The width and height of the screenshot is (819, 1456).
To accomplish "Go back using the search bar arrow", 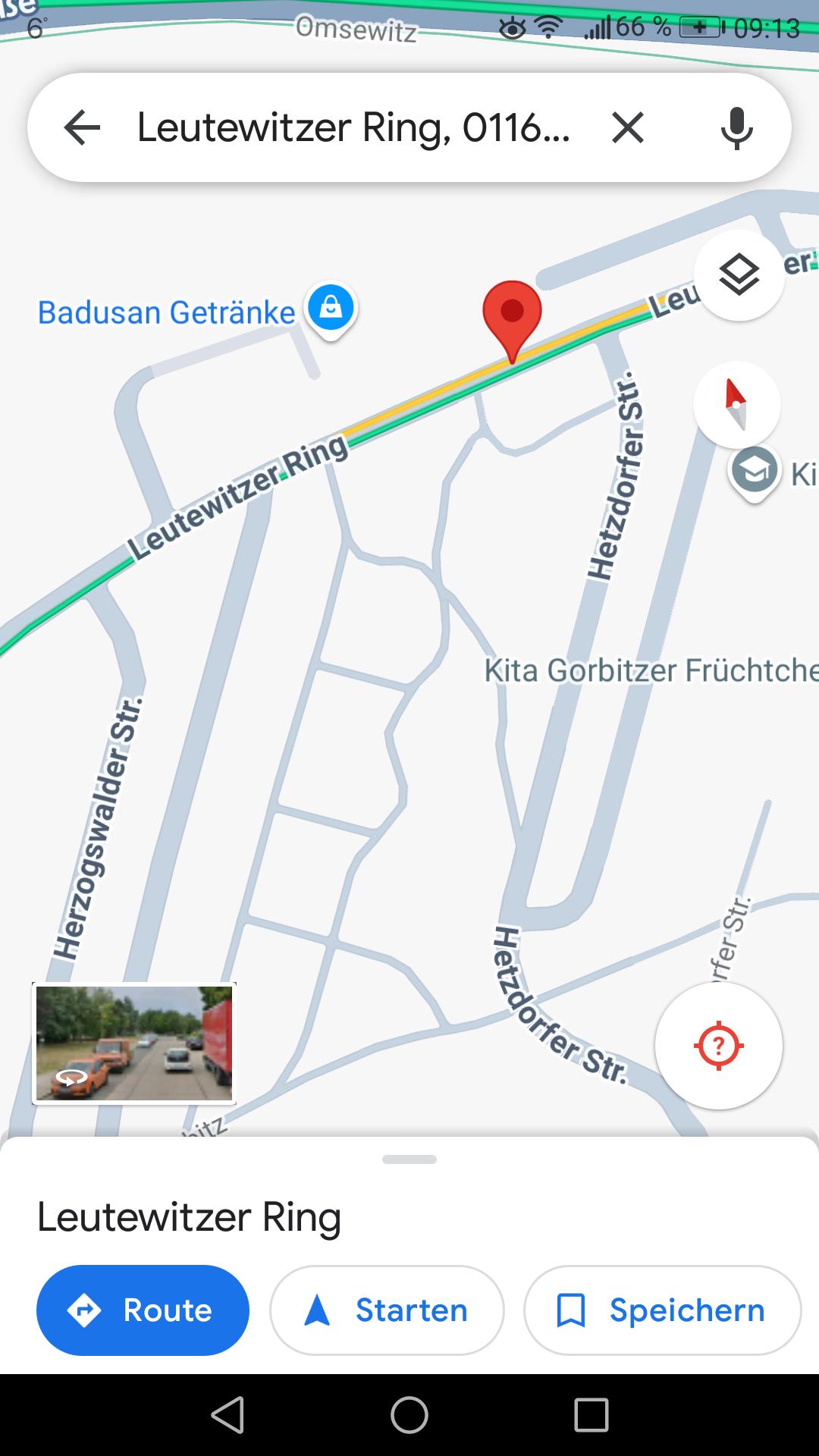I will click(x=82, y=127).
